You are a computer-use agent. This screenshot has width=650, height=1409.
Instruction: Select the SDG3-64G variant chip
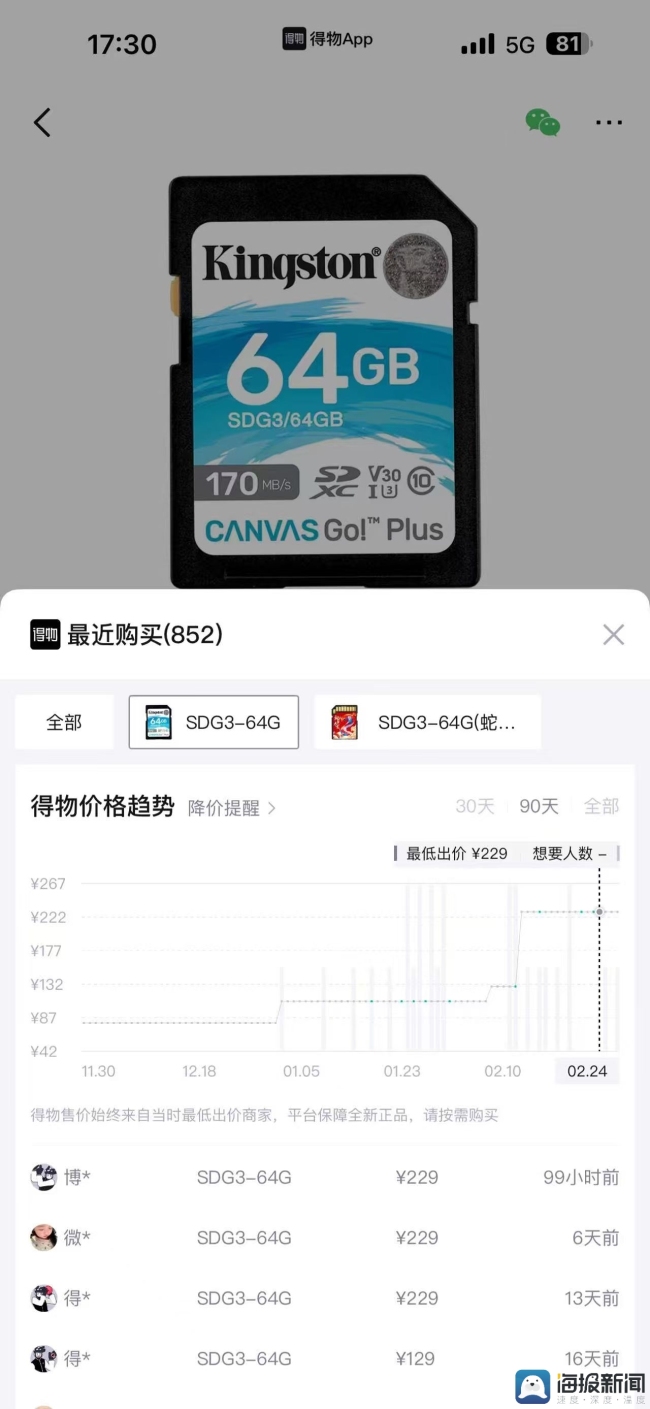pos(214,722)
